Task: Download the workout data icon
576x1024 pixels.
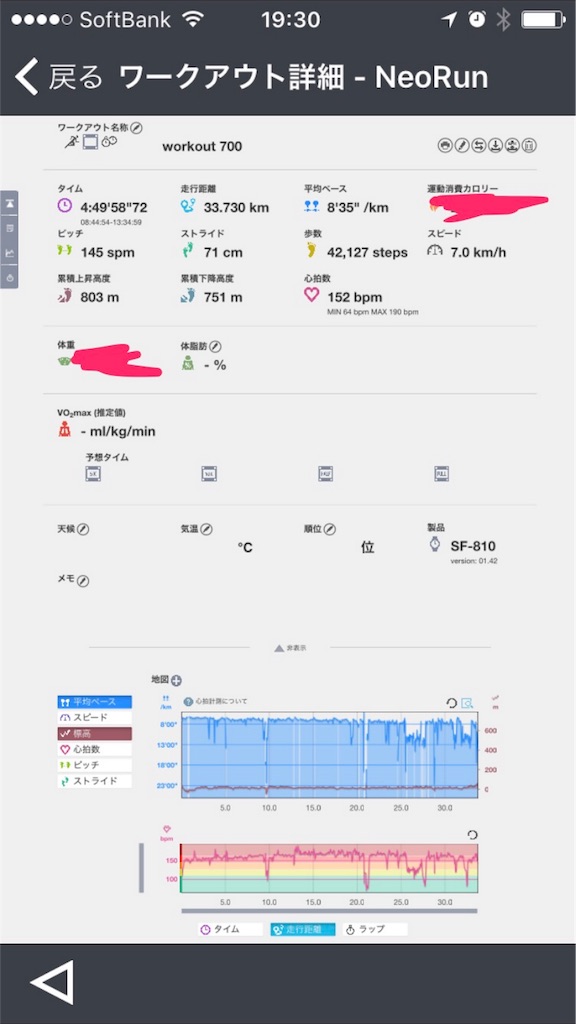Action: [x=496, y=146]
